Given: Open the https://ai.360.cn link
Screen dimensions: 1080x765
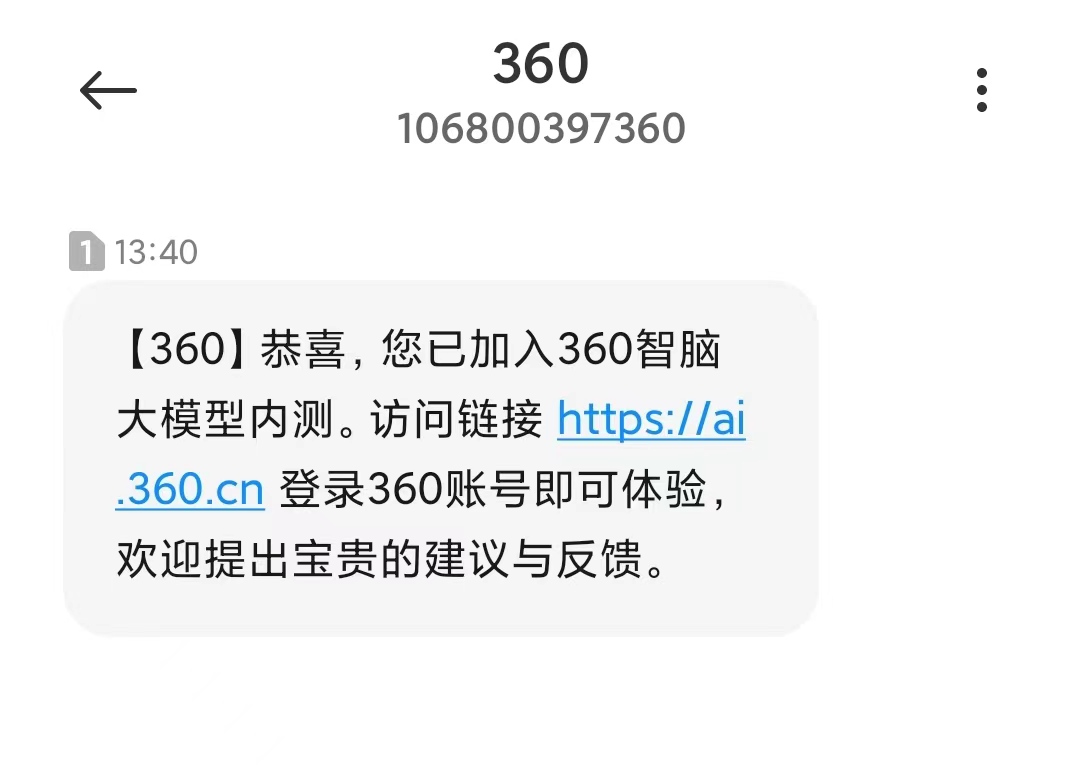Looking at the screenshot, I should (x=650, y=422).
